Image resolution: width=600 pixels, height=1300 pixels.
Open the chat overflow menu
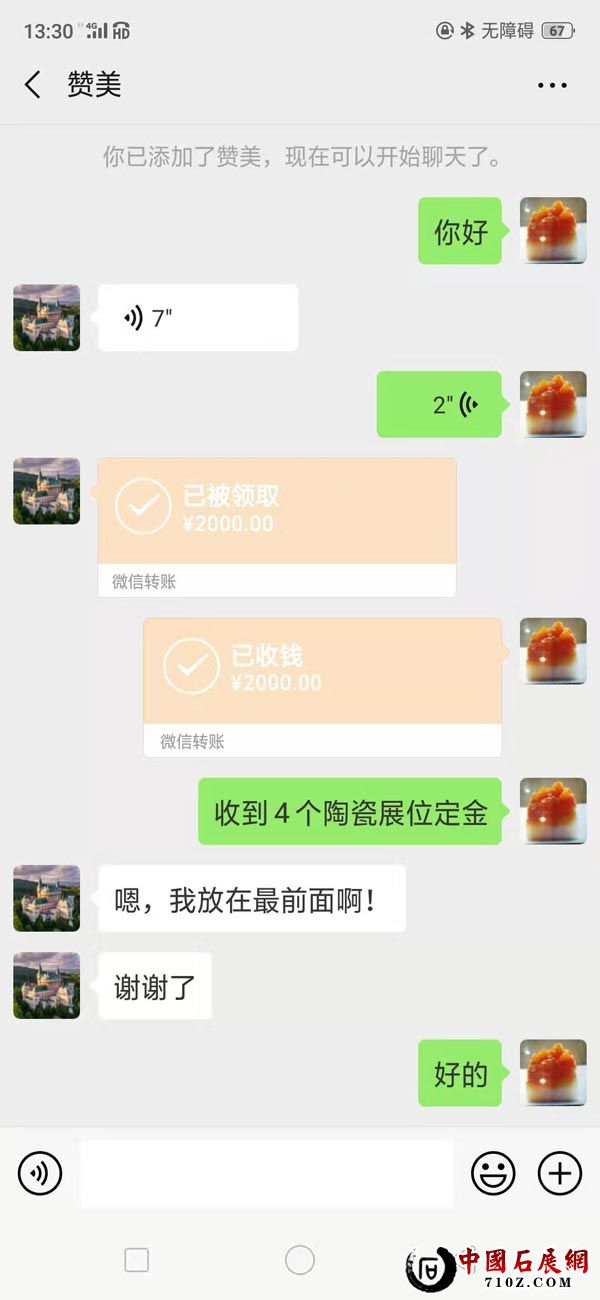pyautogui.click(x=552, y=86)
